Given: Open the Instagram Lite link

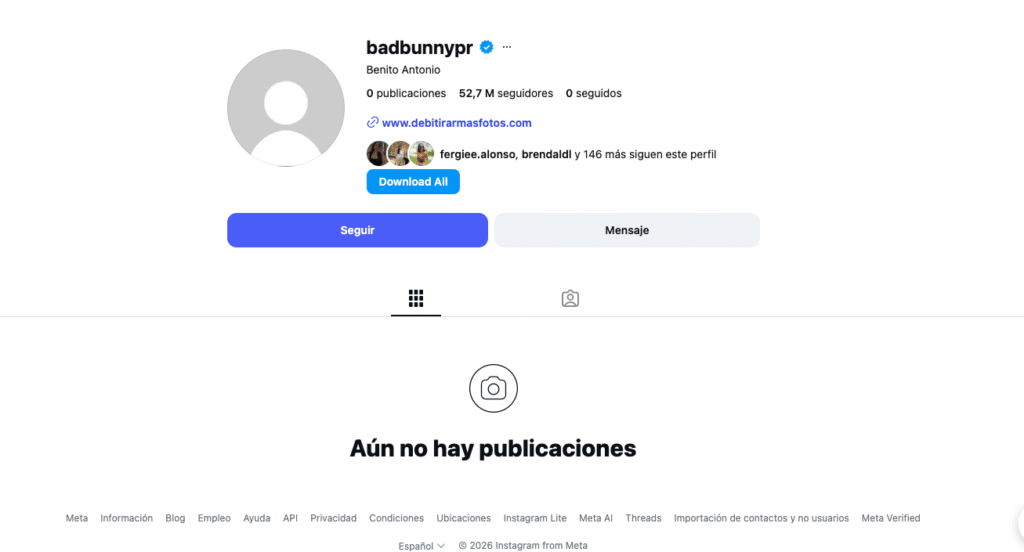Looking at the screenshot, I should [x=534, y=518].
